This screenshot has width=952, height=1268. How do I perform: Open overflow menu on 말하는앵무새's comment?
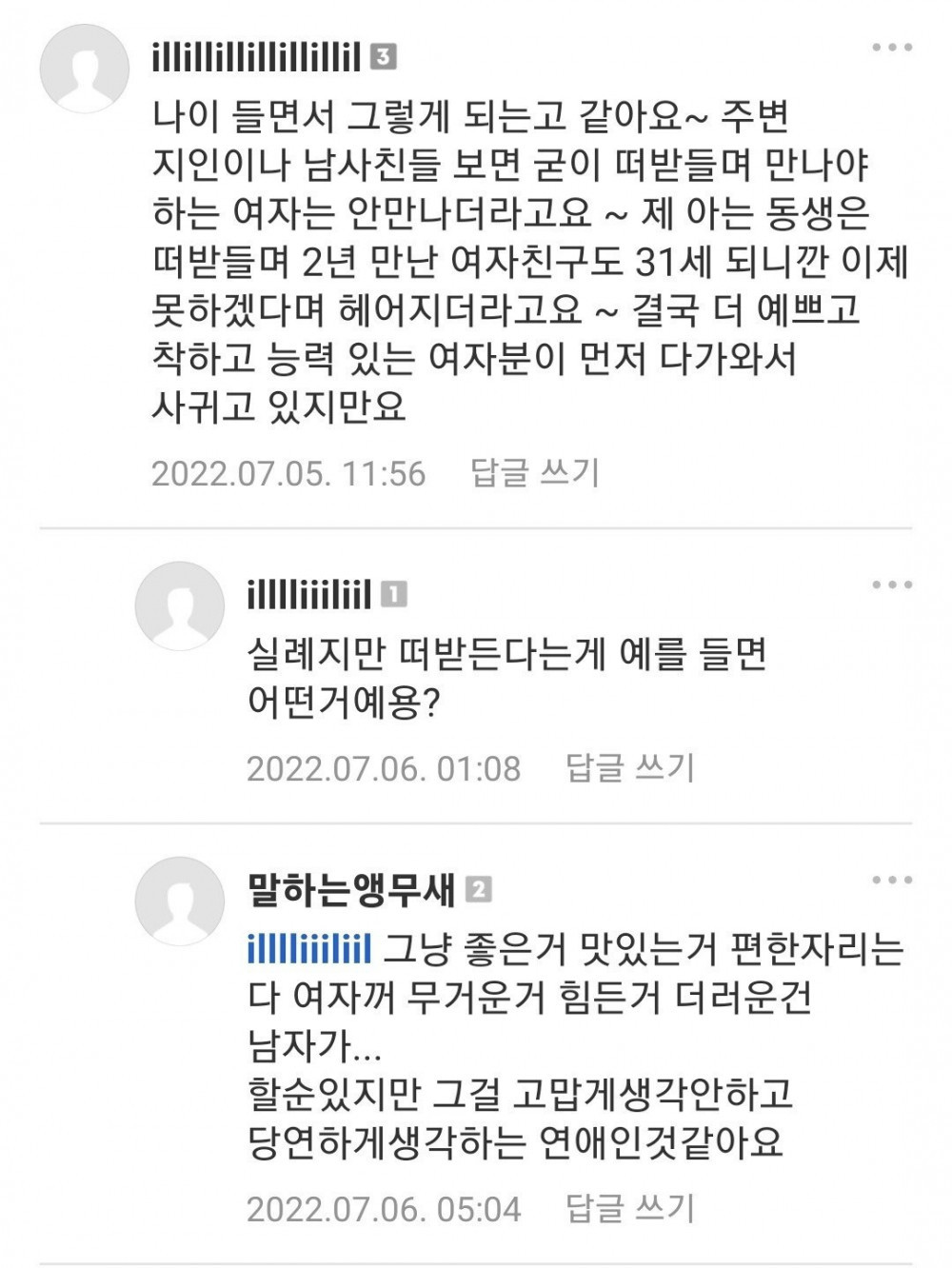click(x=892, y=880)
